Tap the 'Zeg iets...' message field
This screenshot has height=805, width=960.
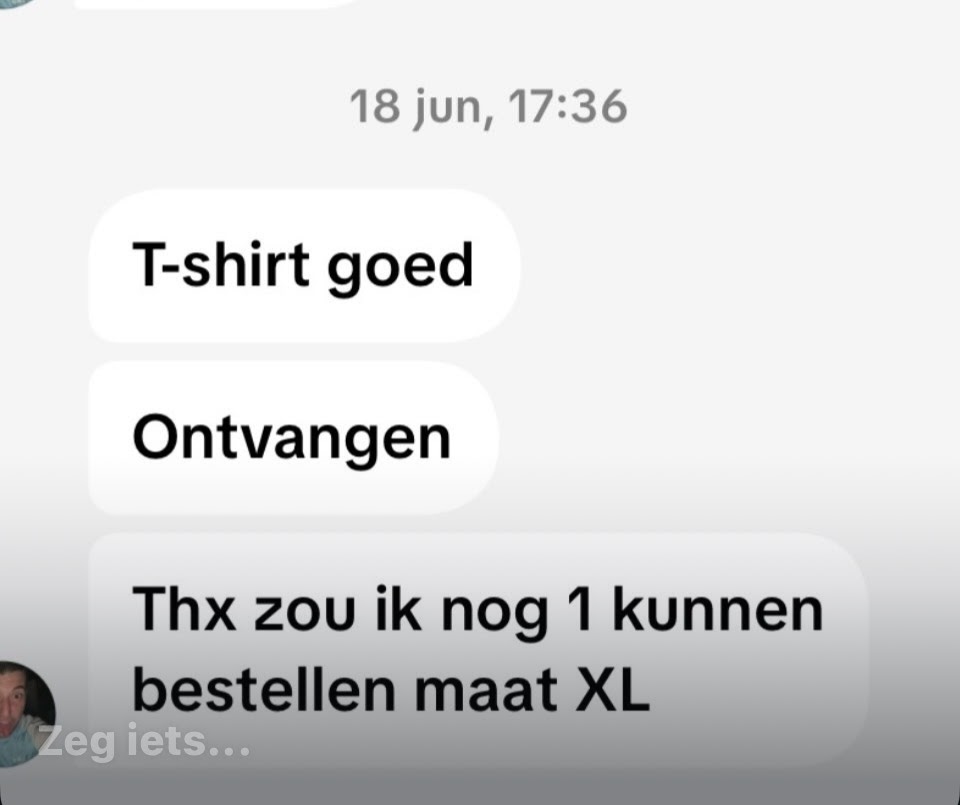click(x=146, y=744)
